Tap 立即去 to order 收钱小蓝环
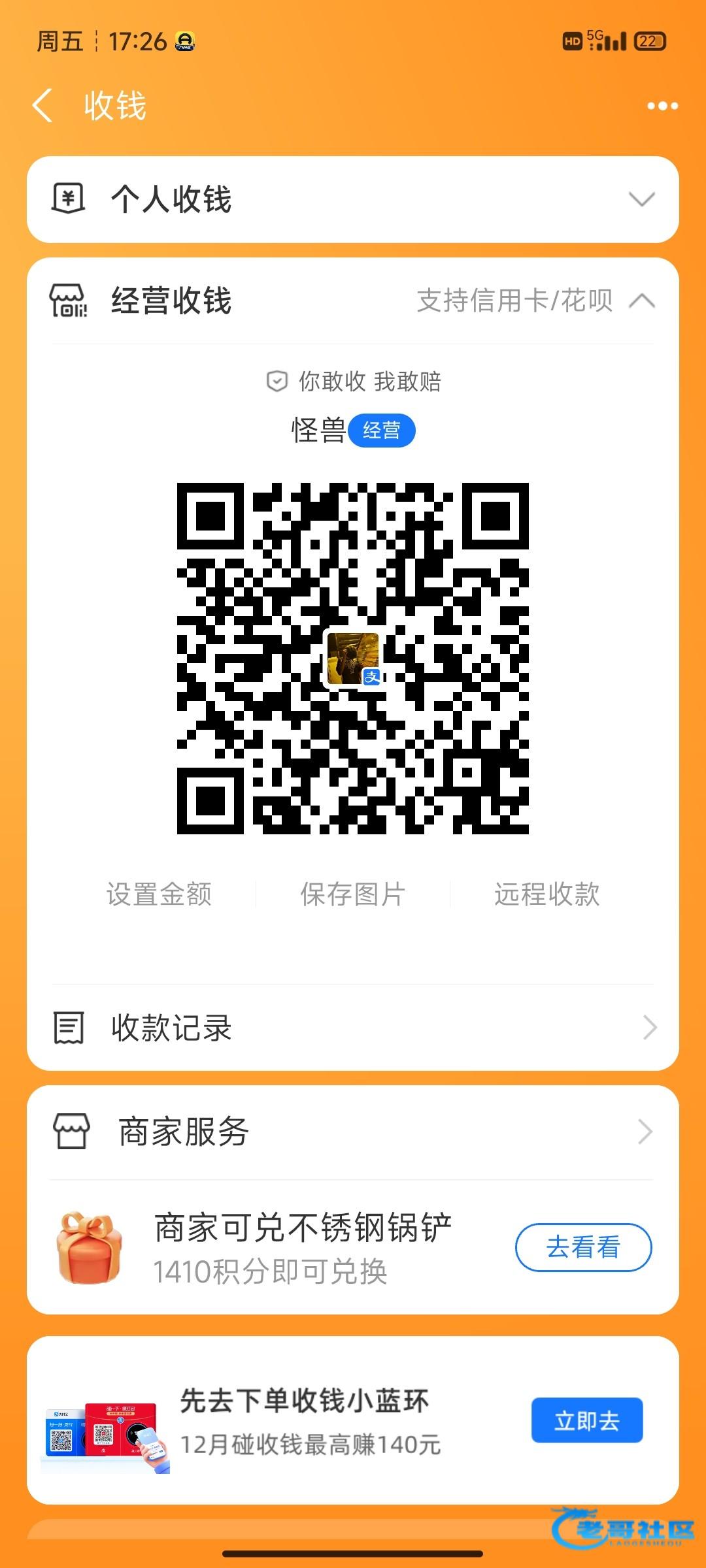The width and height of the screenshot is (706, 1568). point(586,1420)
